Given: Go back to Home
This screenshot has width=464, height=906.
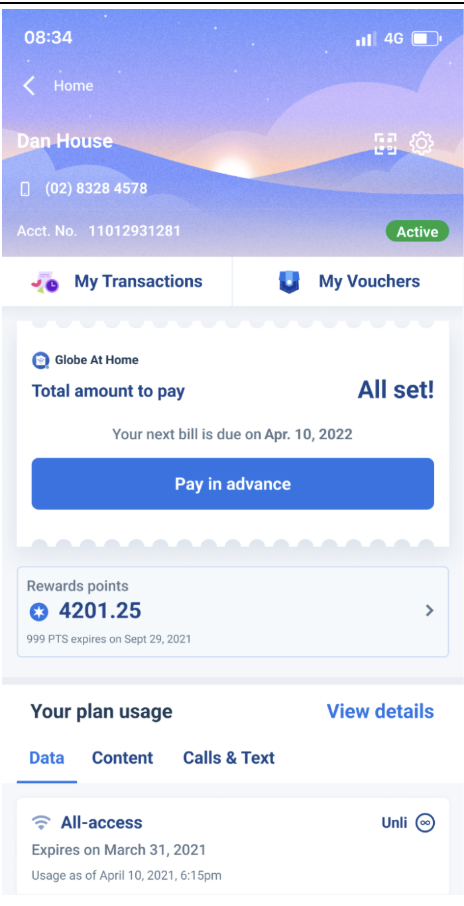Looking at the screenshot, I should (58, 86).
